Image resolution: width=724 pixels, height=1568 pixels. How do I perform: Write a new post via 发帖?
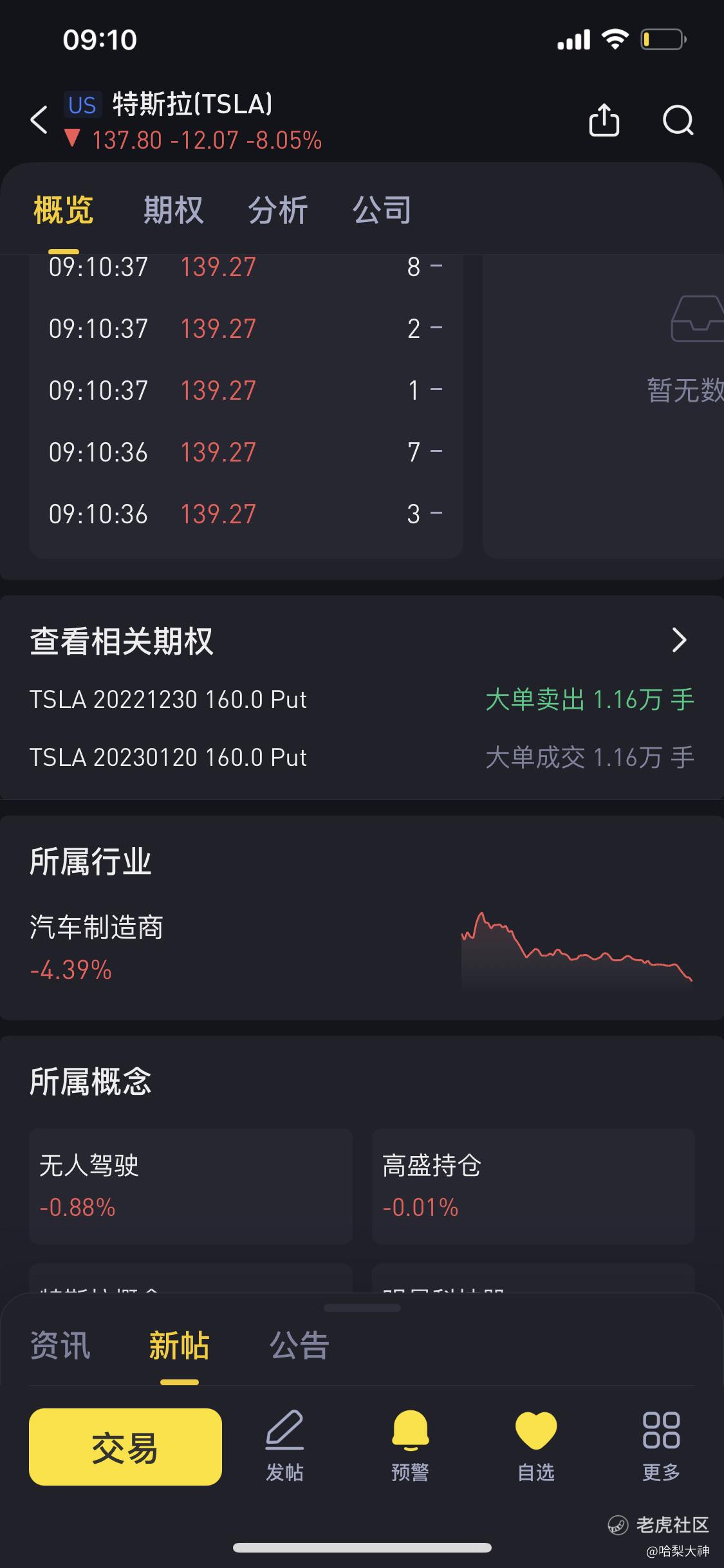[284, 1446]
